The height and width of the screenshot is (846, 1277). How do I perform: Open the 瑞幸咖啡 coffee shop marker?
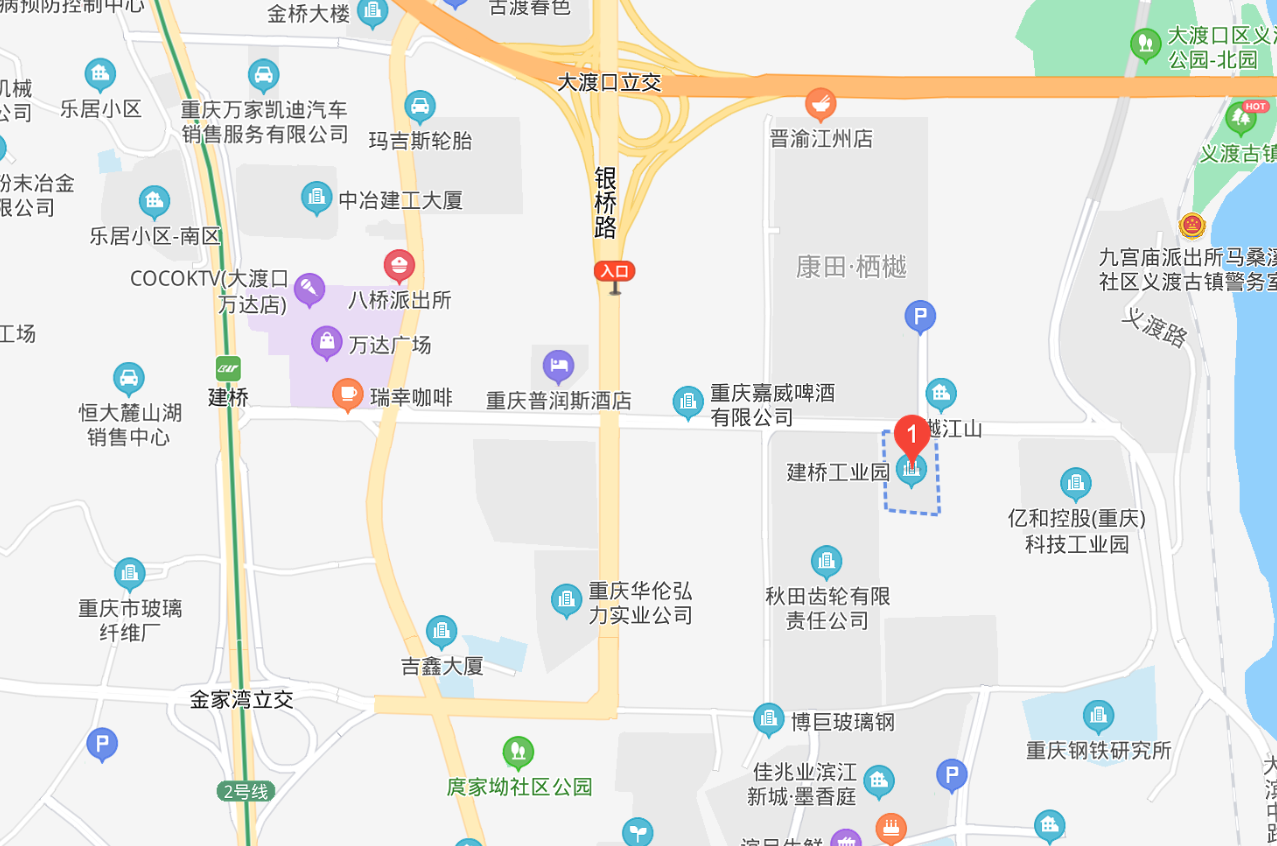[348, 395]
